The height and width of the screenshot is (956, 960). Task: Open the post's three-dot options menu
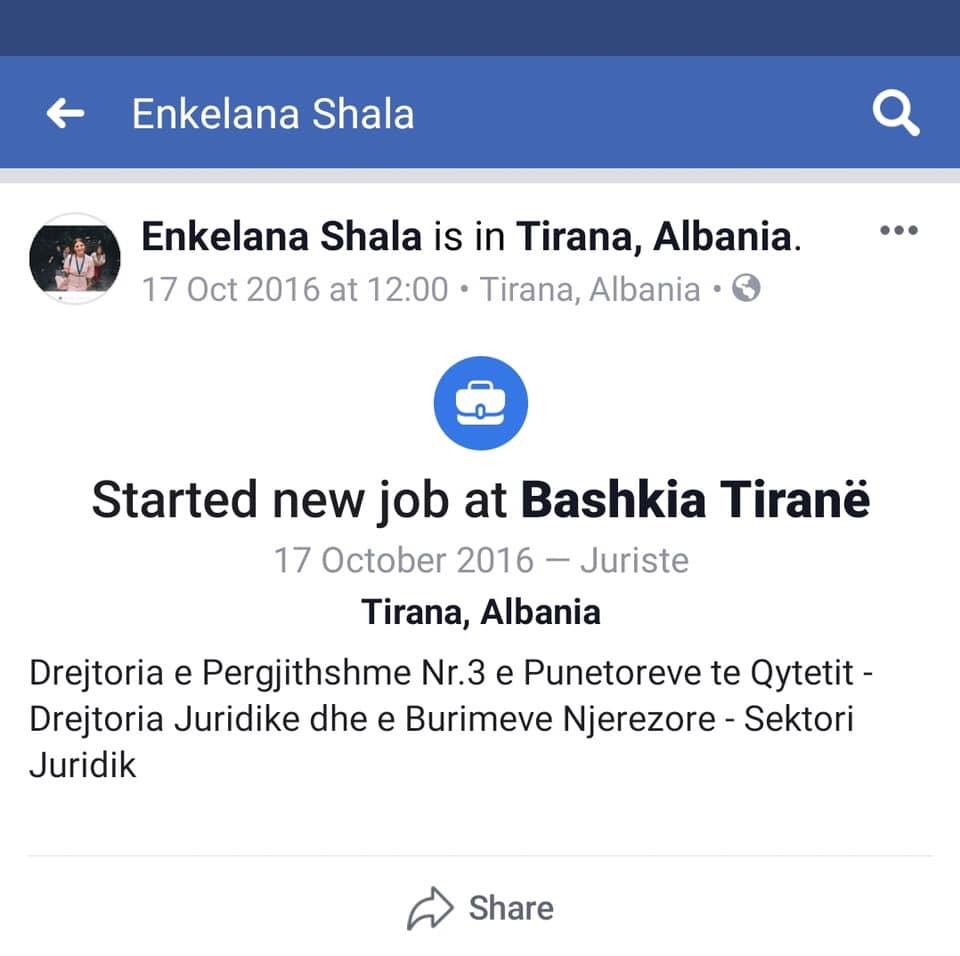[898, 231]
